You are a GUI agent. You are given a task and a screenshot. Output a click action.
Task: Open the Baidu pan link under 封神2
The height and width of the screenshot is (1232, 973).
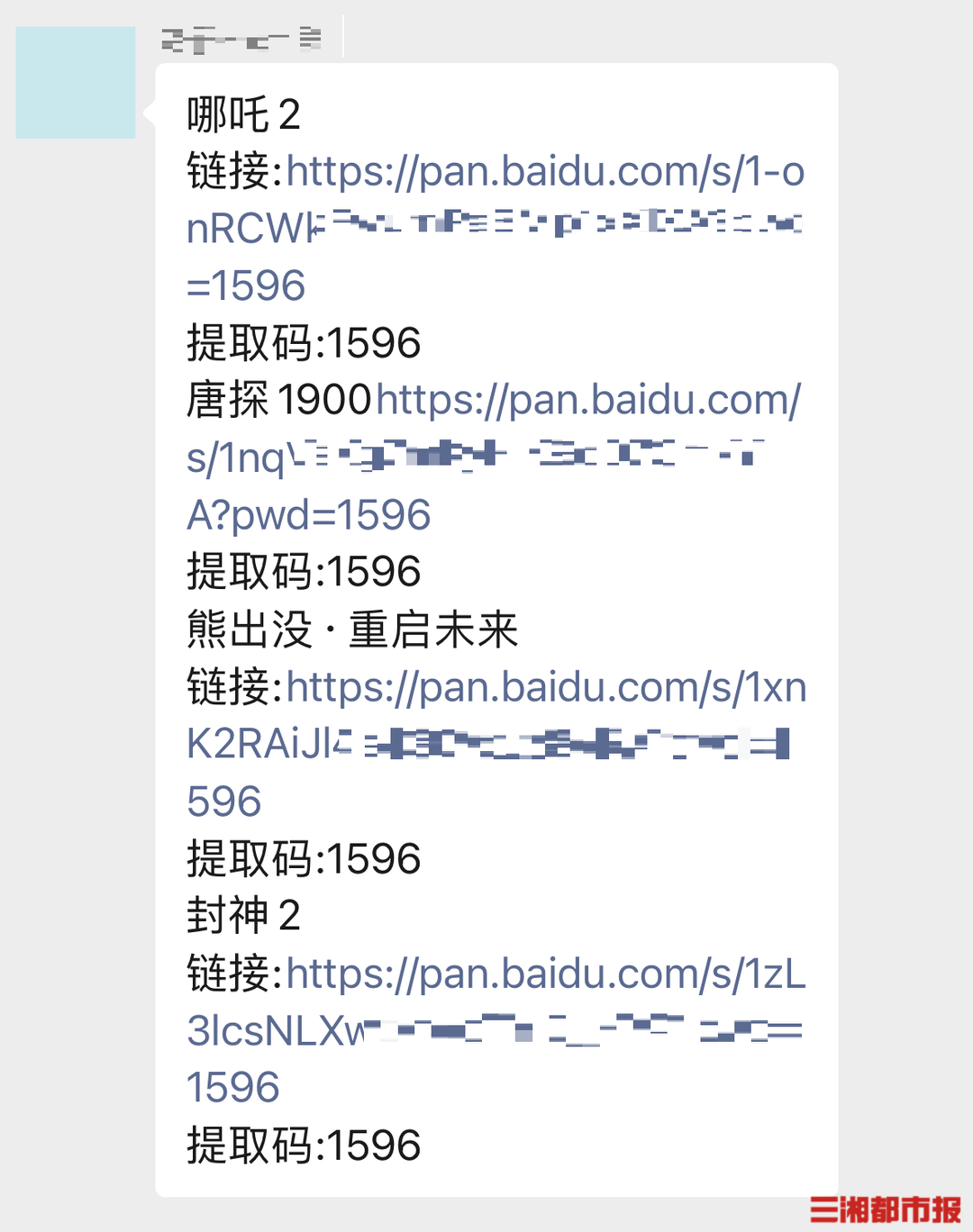pos(545,974)
